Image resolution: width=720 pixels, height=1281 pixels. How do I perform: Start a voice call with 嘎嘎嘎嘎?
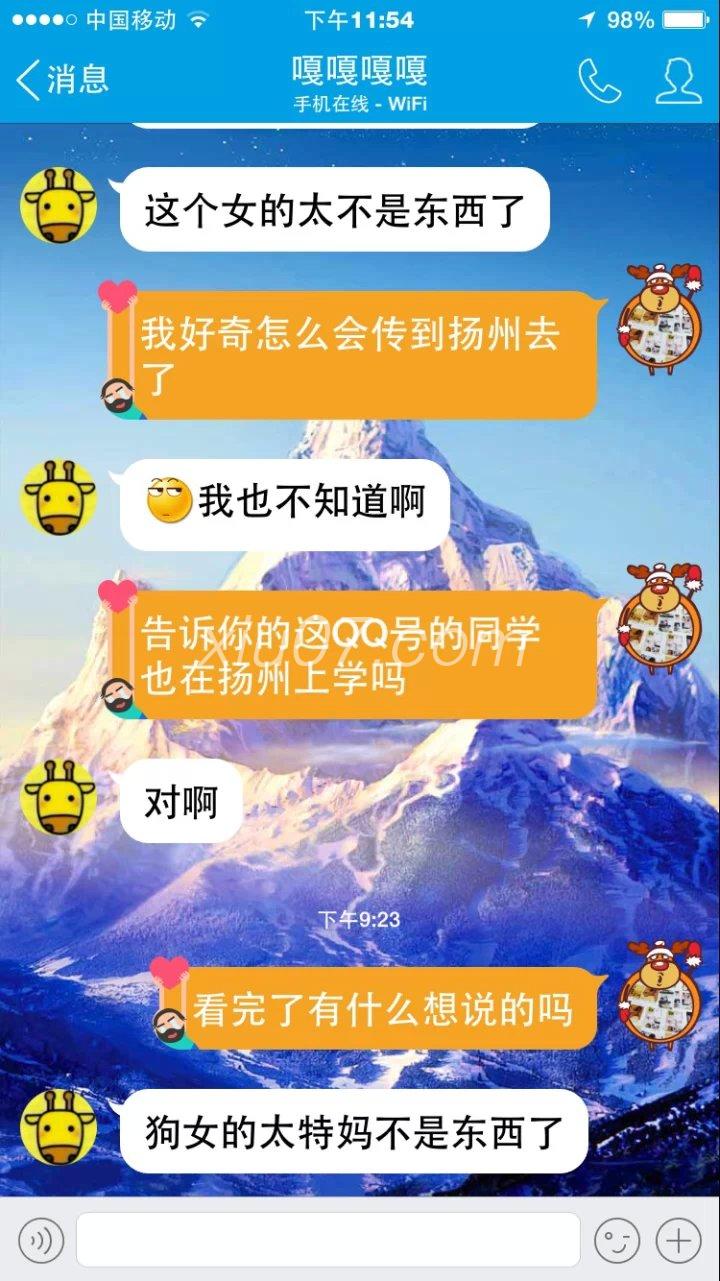599,81
